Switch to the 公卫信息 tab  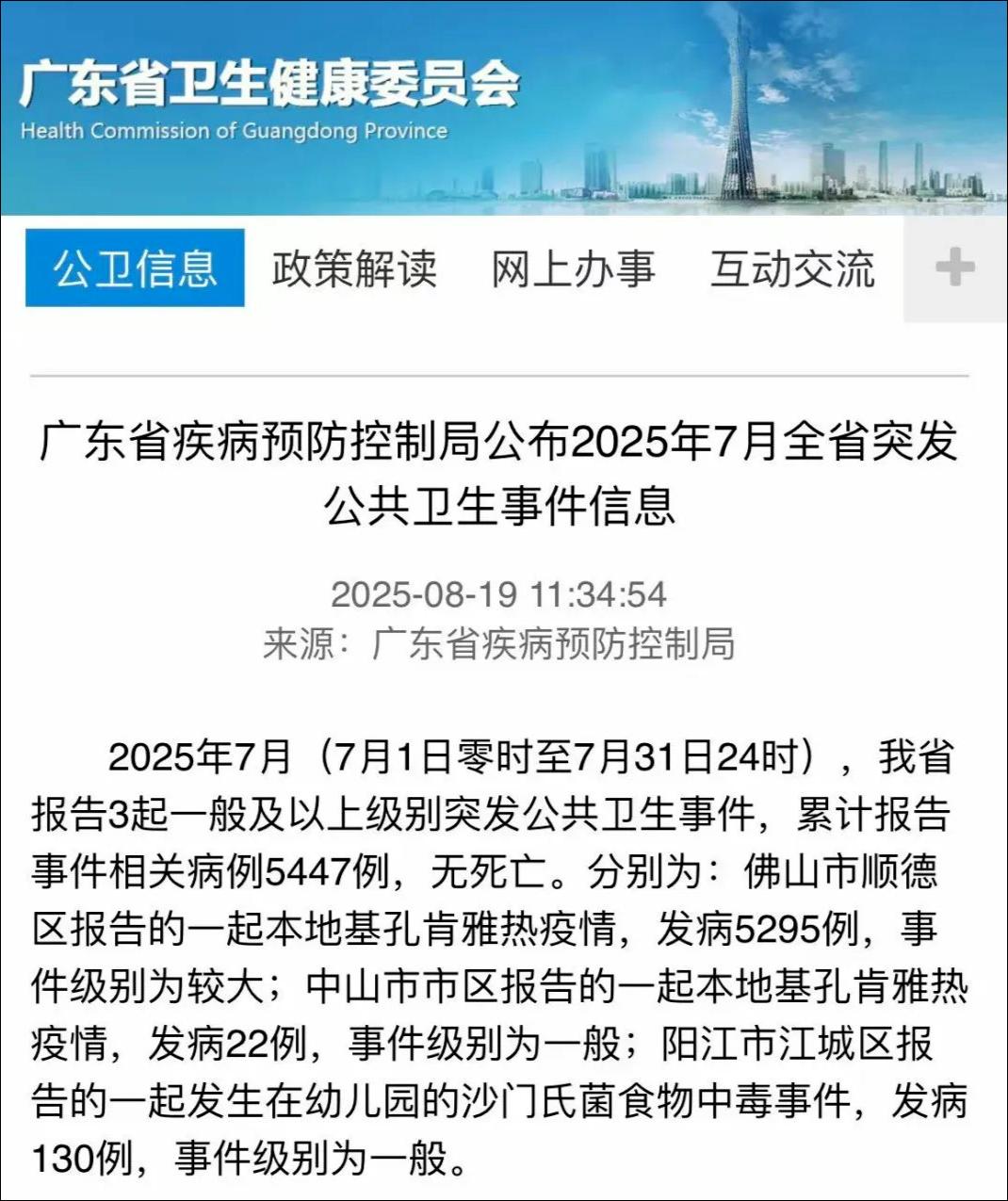click(x=135, y=268)
